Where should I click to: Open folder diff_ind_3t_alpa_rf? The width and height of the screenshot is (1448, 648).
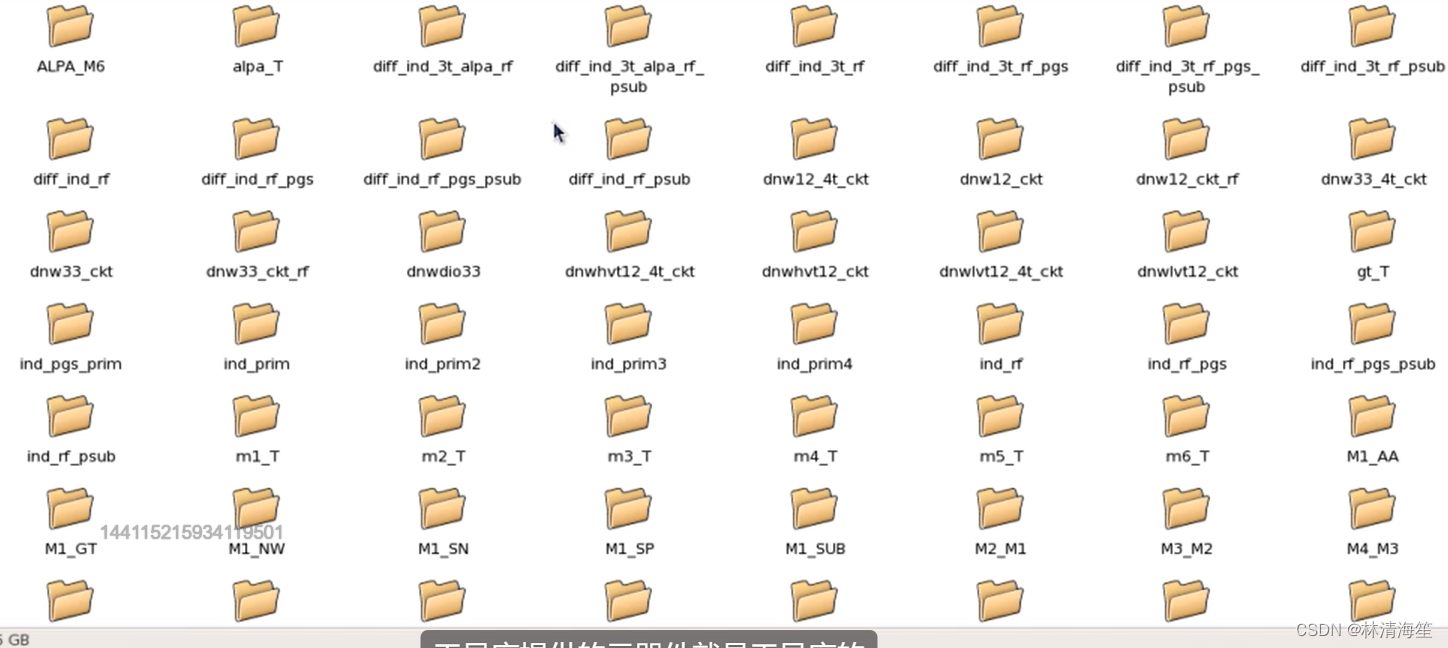coord(442,27)
